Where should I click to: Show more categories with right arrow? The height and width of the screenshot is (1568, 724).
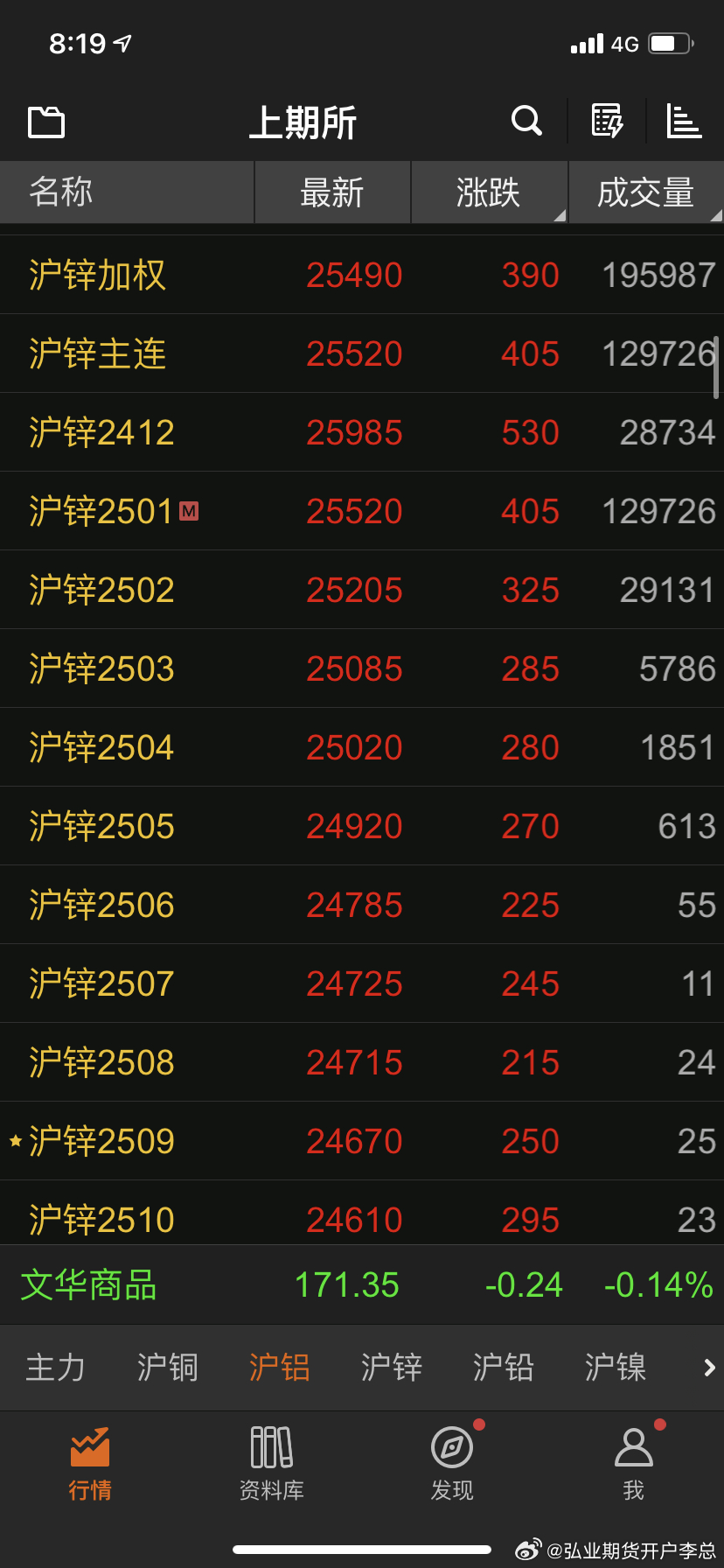tap(709, 1368)
